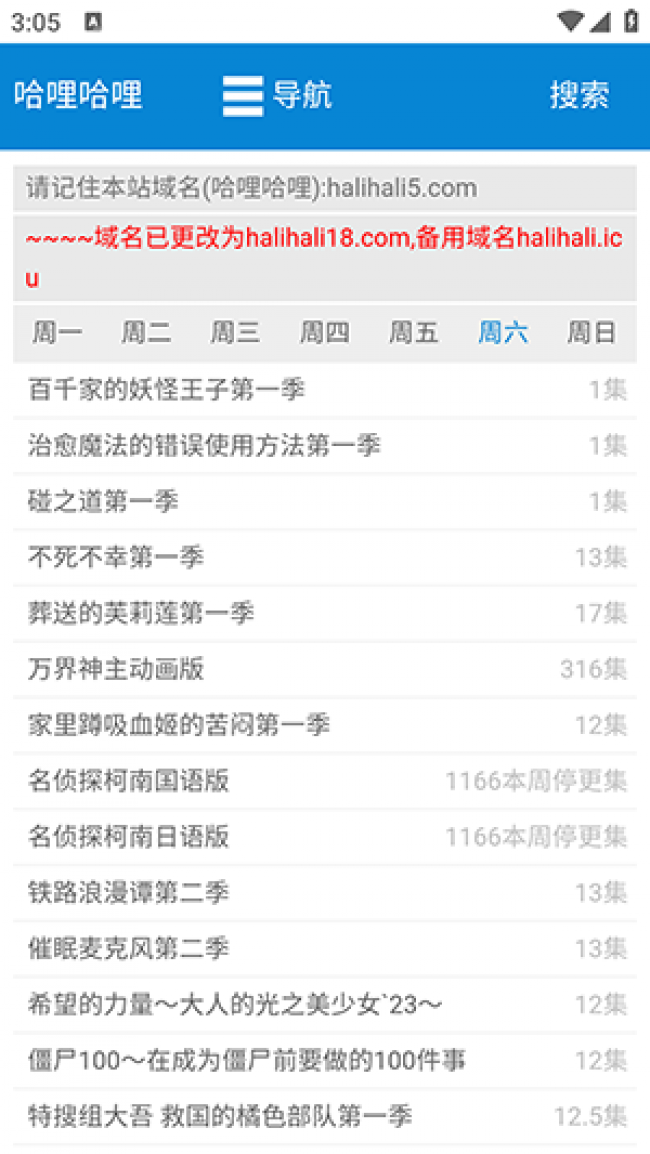Open 百千家的妖怪王子第一季

point(325,389)
